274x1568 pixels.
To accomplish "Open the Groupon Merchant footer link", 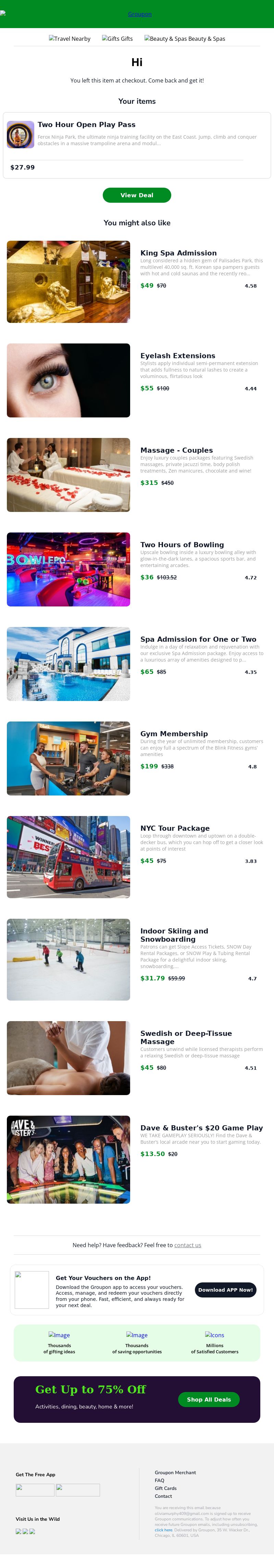I will (175, 1472).
